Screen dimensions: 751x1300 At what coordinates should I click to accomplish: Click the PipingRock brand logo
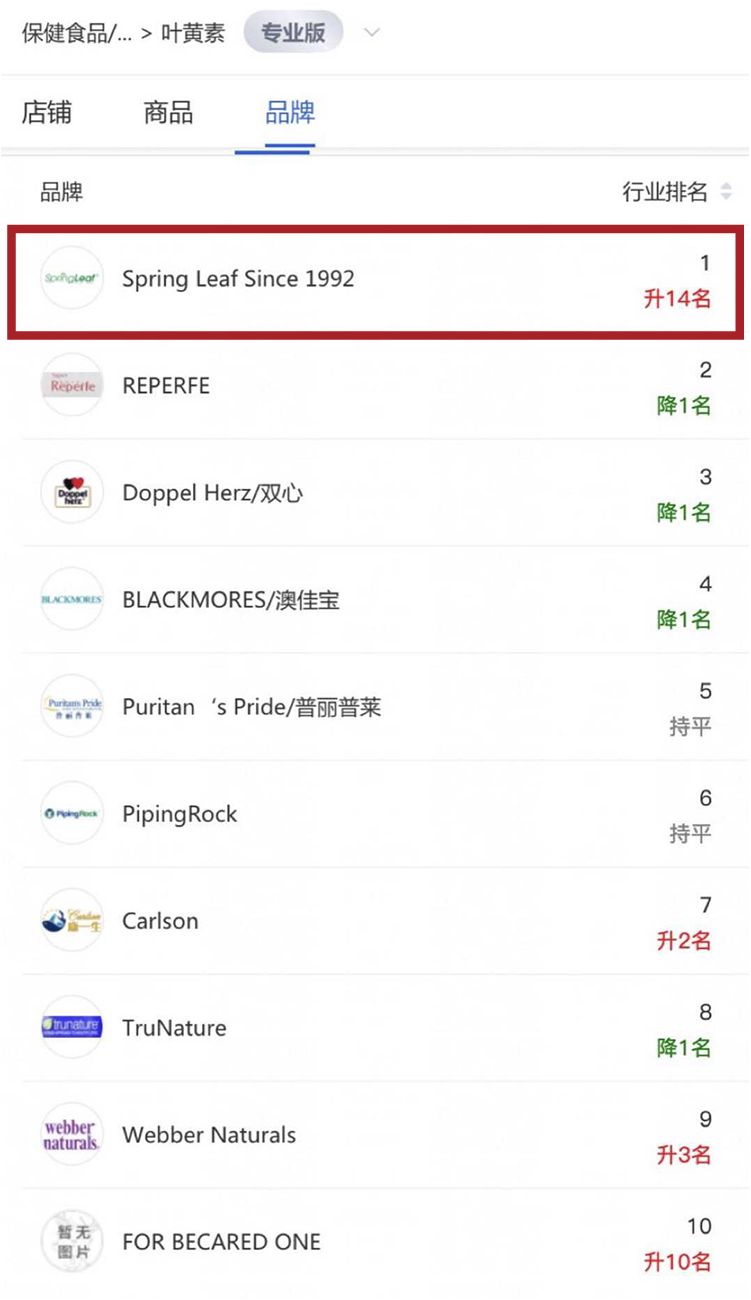point(71,813)
